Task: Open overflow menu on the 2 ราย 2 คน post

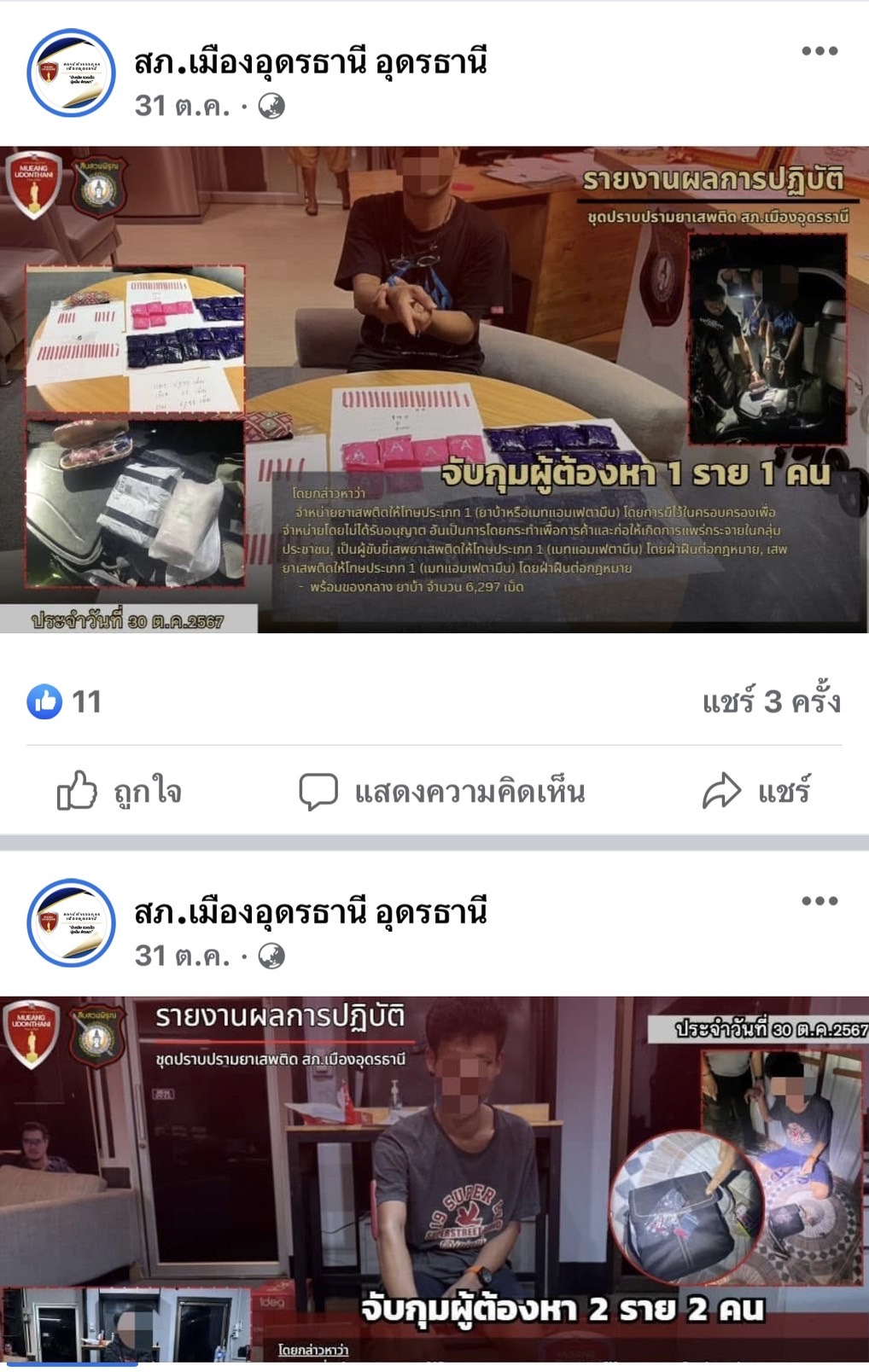Action: (x=819, y=901)
